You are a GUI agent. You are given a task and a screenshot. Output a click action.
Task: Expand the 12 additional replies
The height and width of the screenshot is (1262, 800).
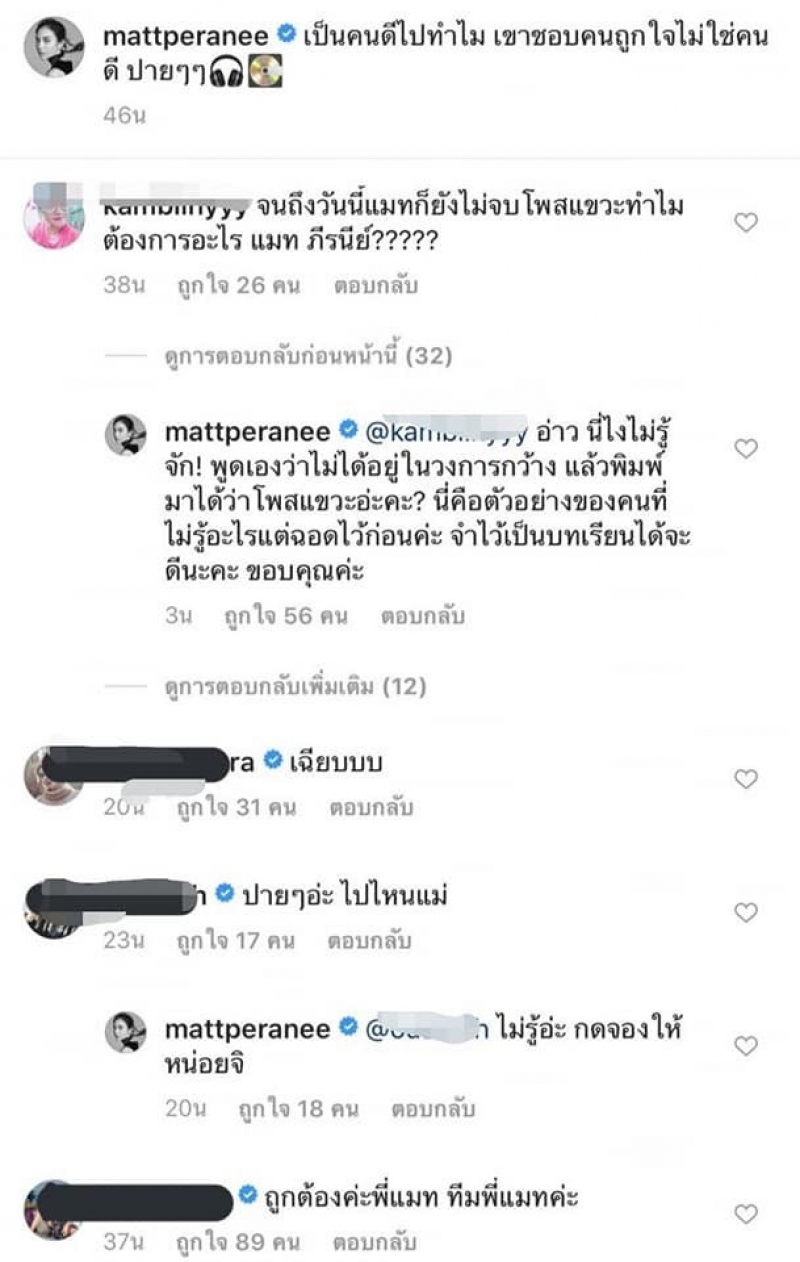[295, 687]
